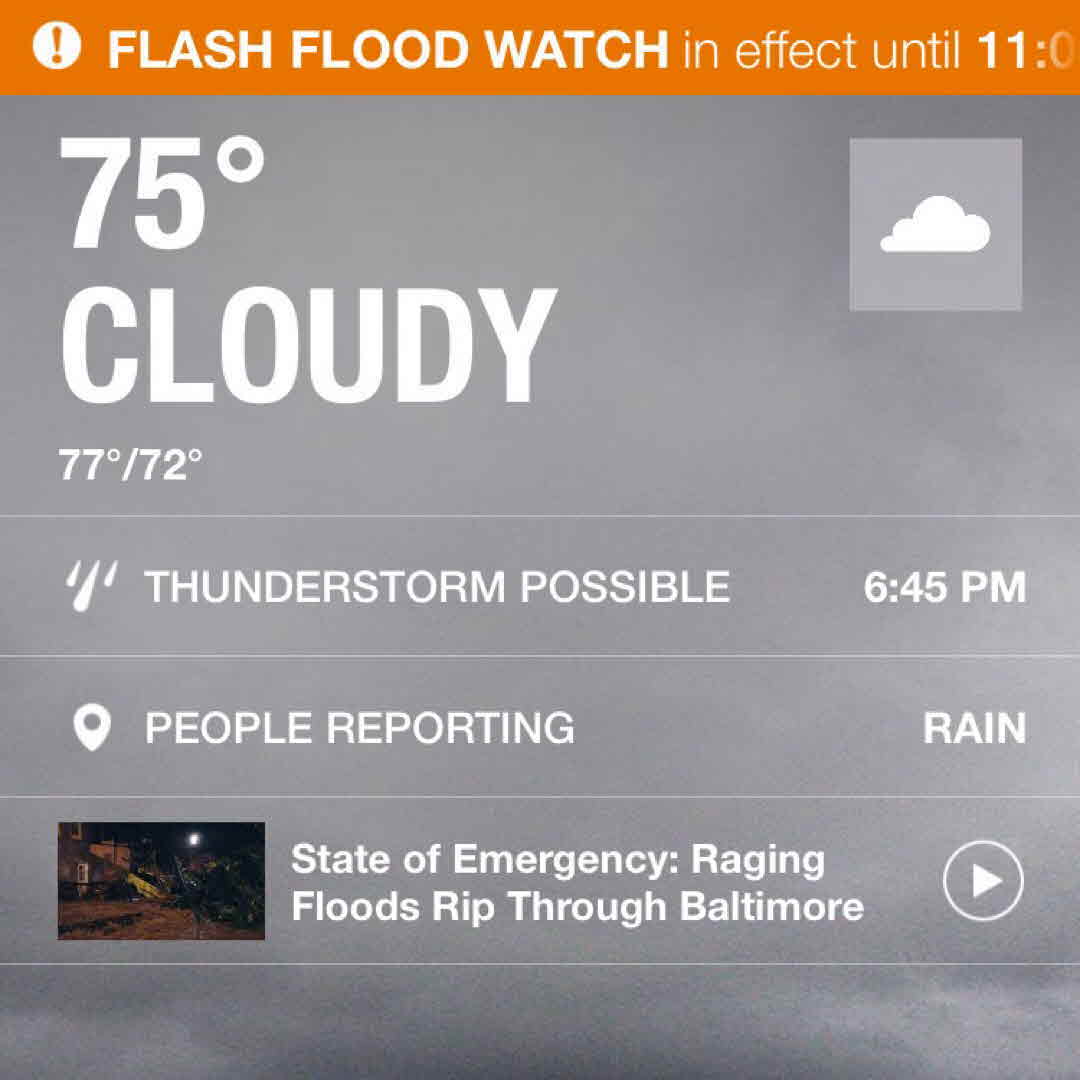Tap the cloud weather condition tile
This screenshot has height=1080, width=1080.
pos(935,224)
